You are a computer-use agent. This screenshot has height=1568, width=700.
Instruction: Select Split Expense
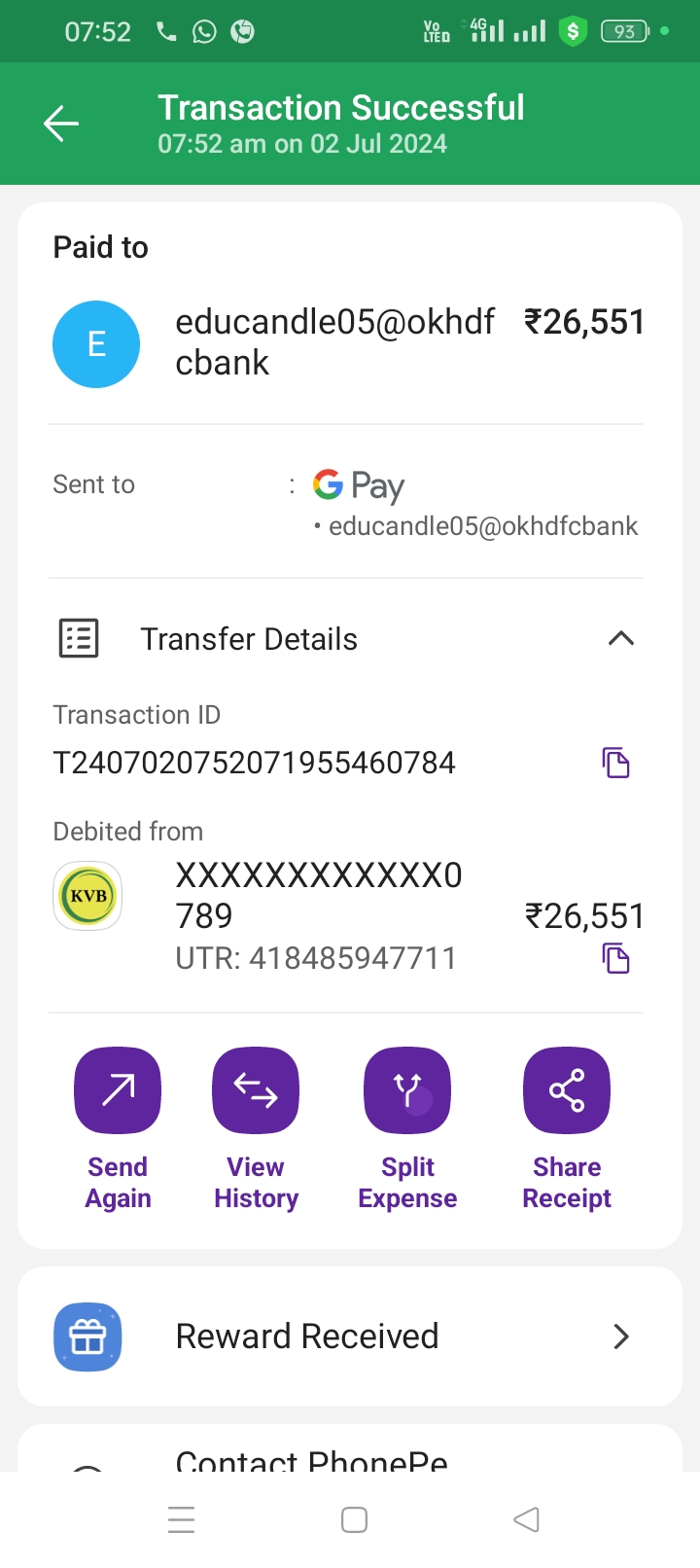[407, 1091]
